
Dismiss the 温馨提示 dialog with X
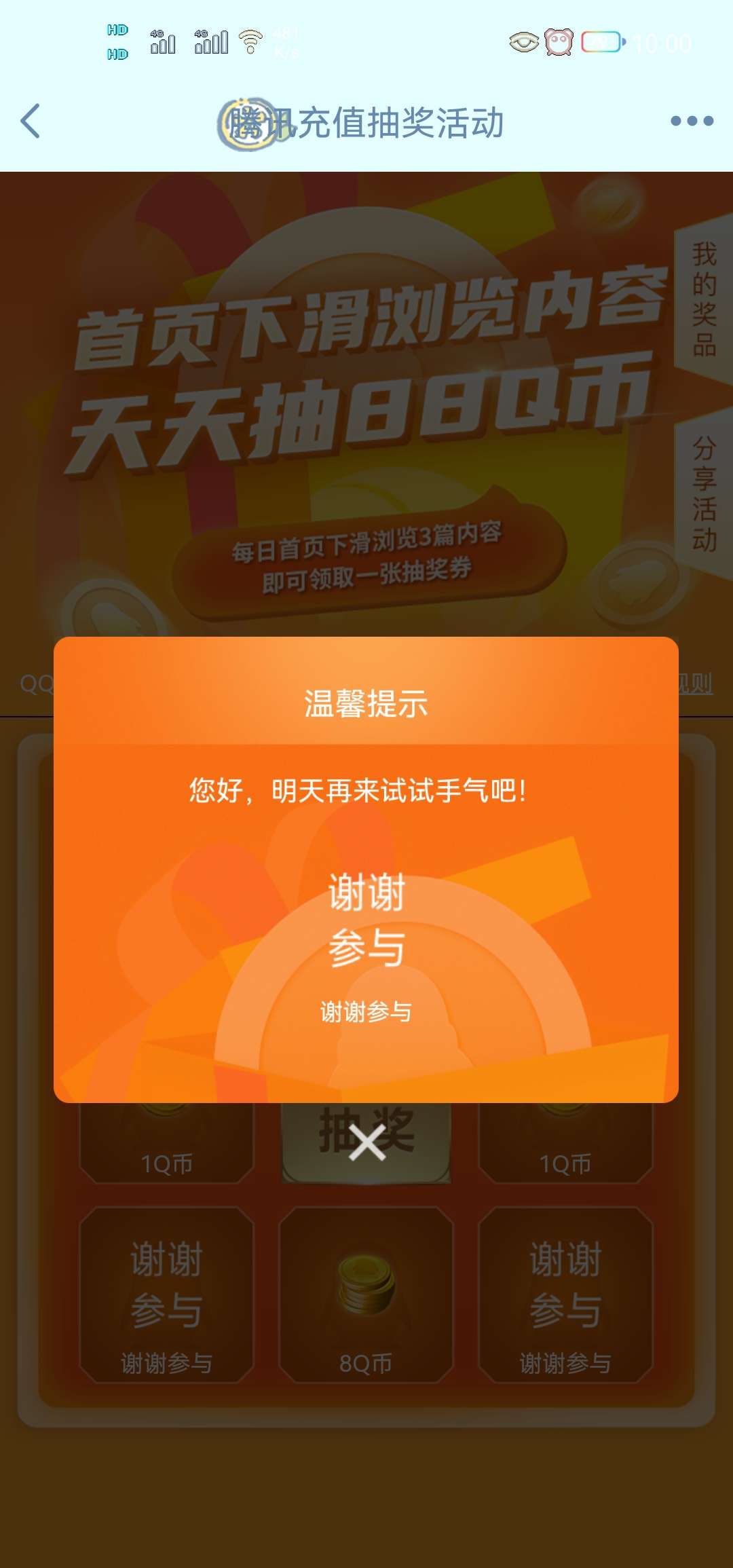click(x=367, y=1142)
